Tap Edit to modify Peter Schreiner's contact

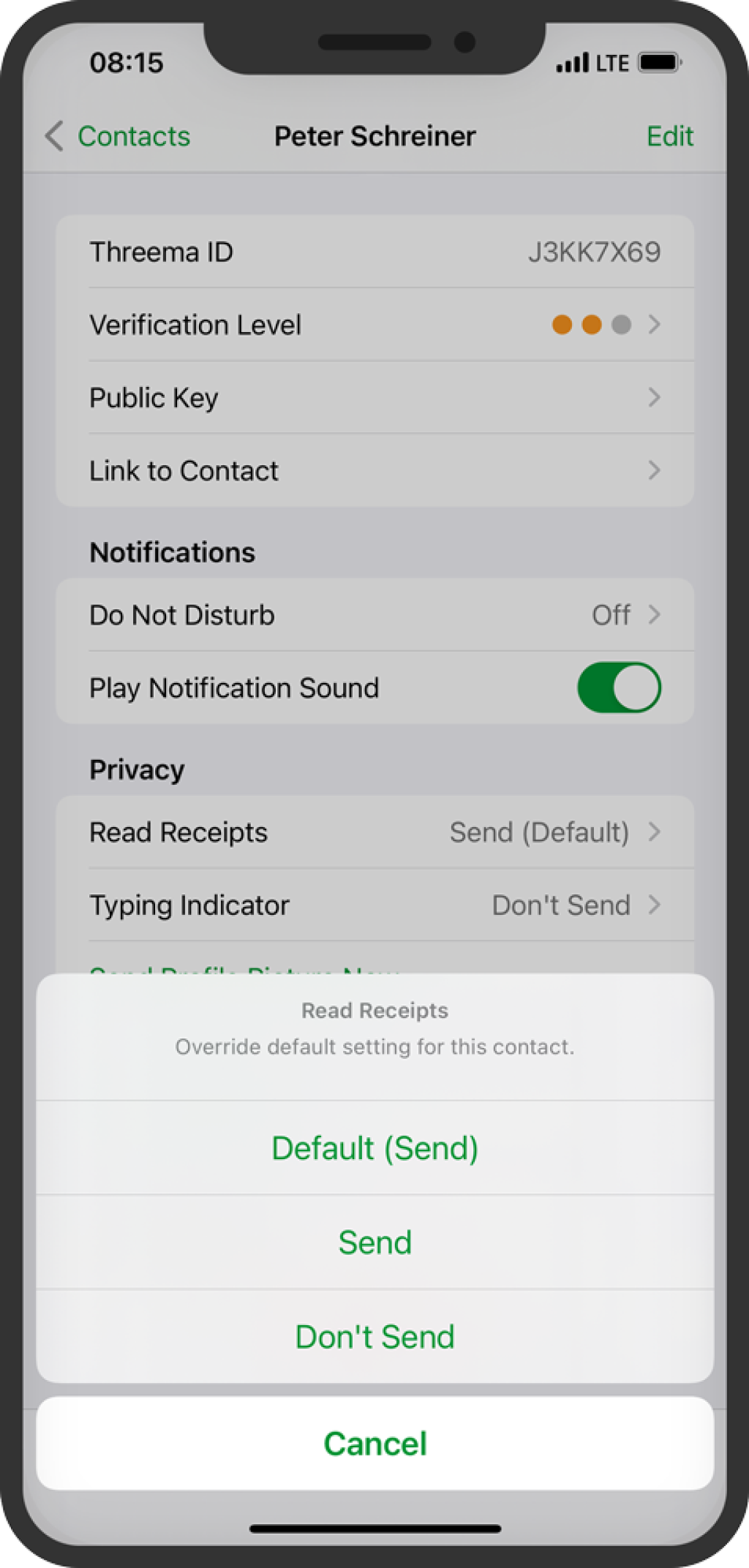669,136
